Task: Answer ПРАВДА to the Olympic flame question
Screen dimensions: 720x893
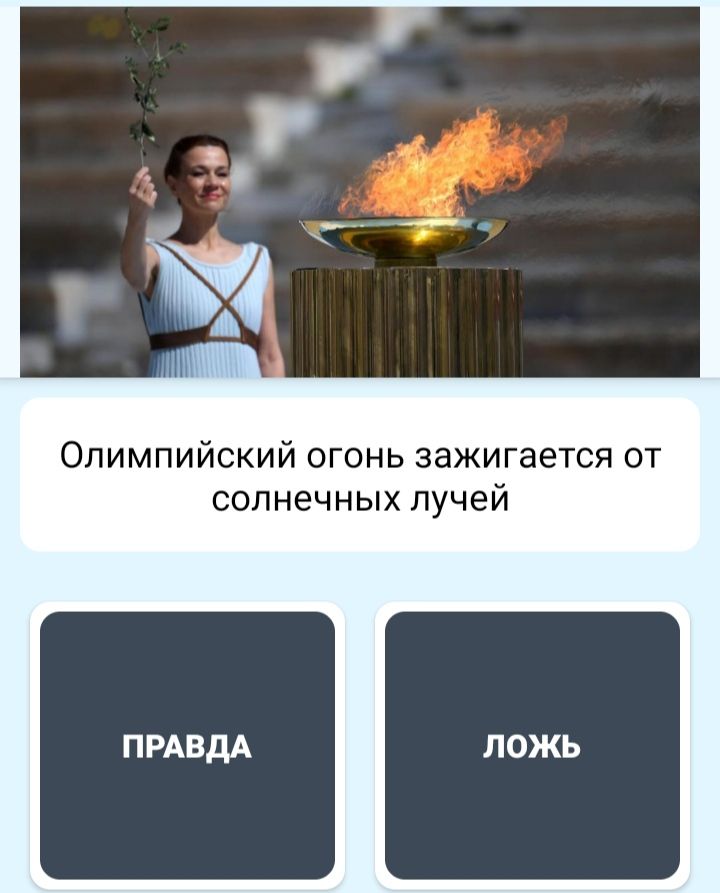Action: pyautogui.click(x=187, y=746)
